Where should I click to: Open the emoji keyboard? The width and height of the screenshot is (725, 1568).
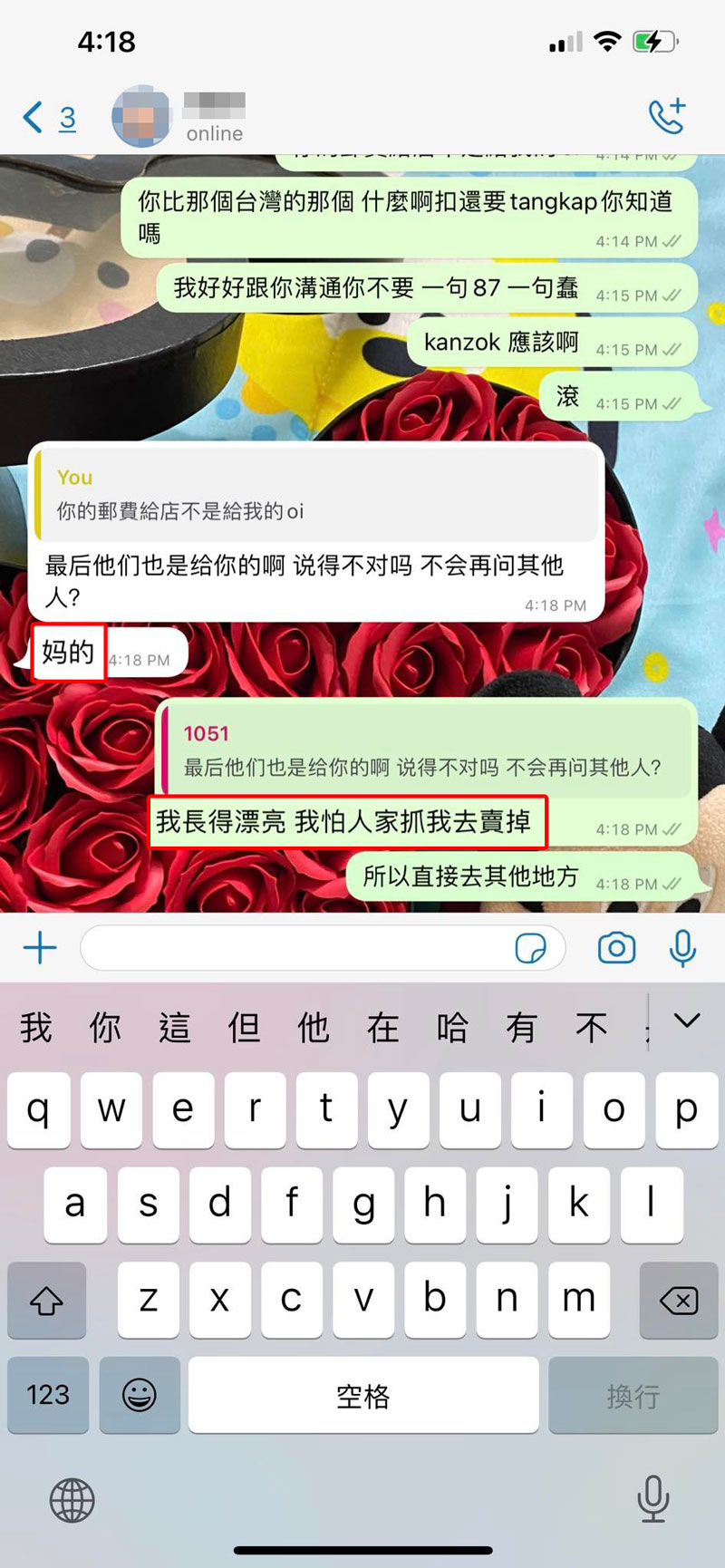pyautogui.click(x=139, y=1394)
